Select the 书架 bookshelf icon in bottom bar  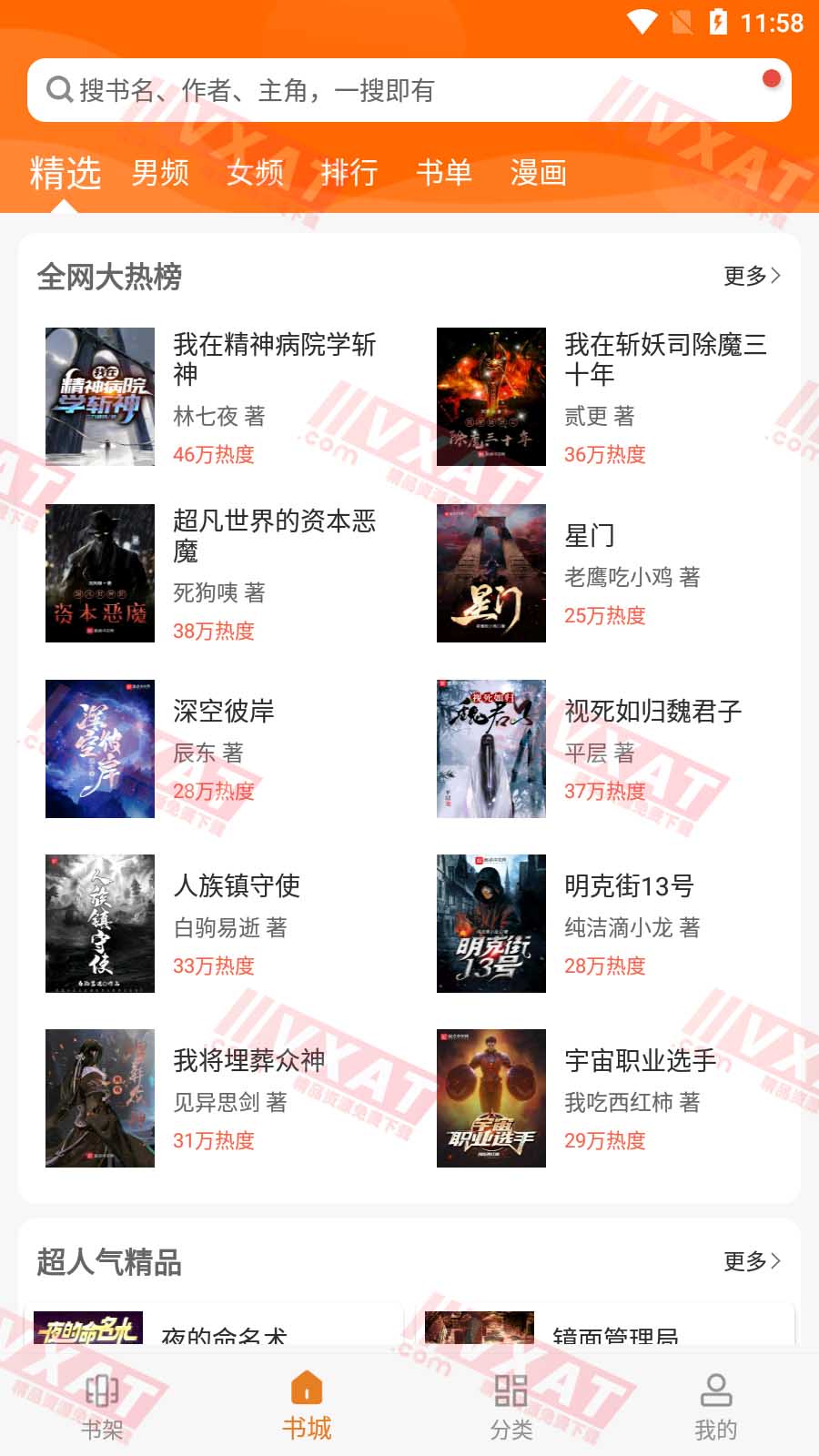(102, 1390)
